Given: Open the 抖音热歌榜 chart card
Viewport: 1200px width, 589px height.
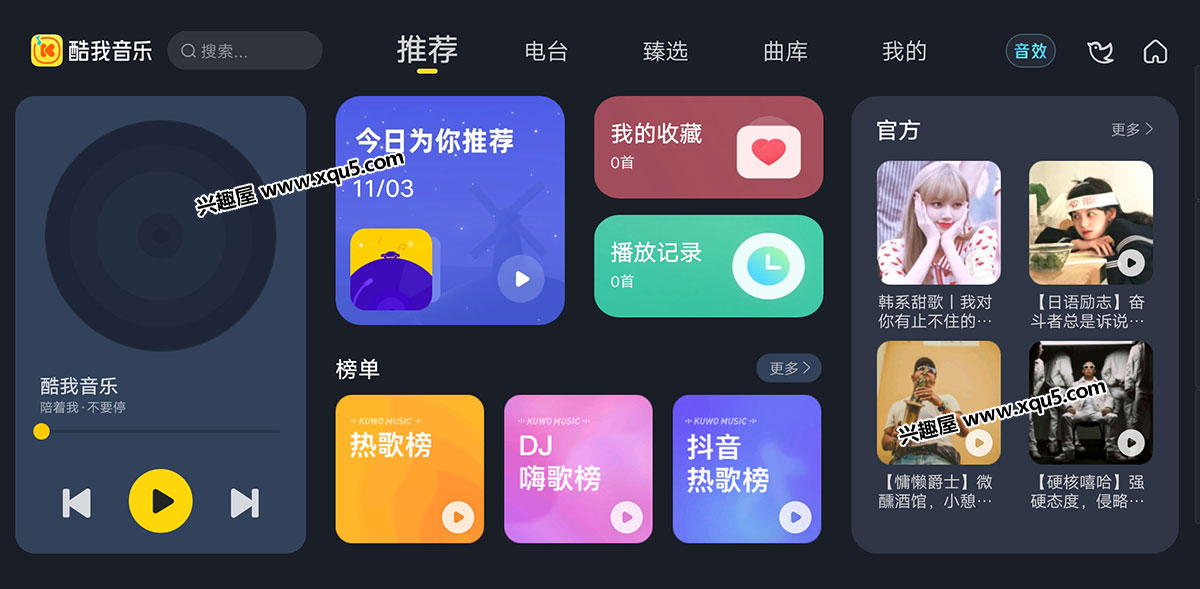Looking at the screenshot, I should [x=746, y=468].
